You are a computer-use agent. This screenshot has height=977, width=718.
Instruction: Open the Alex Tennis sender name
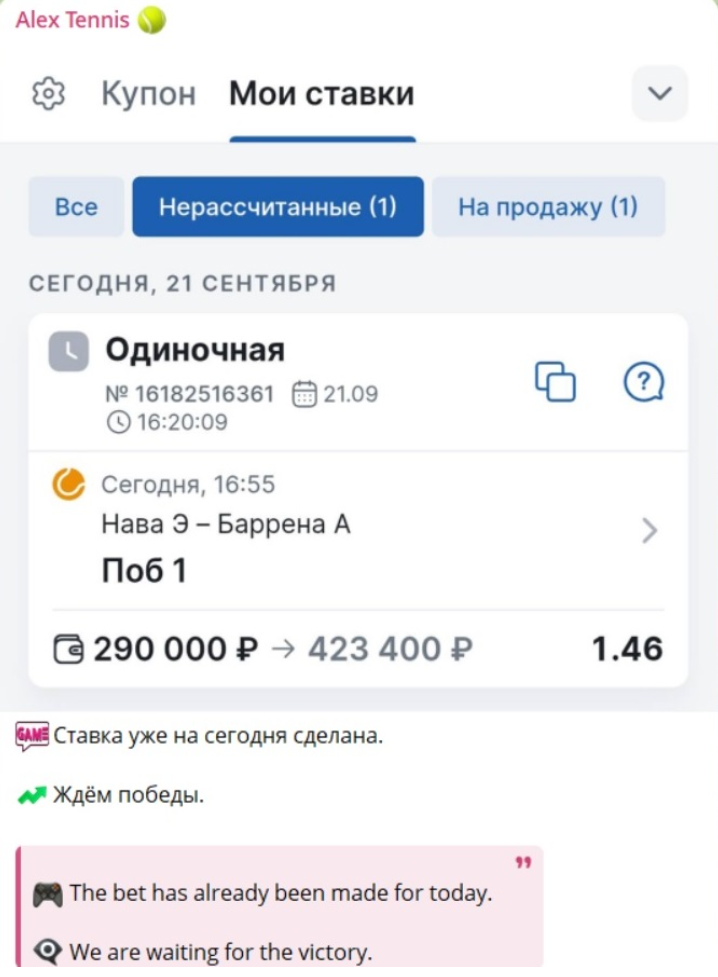coord(74,19)
